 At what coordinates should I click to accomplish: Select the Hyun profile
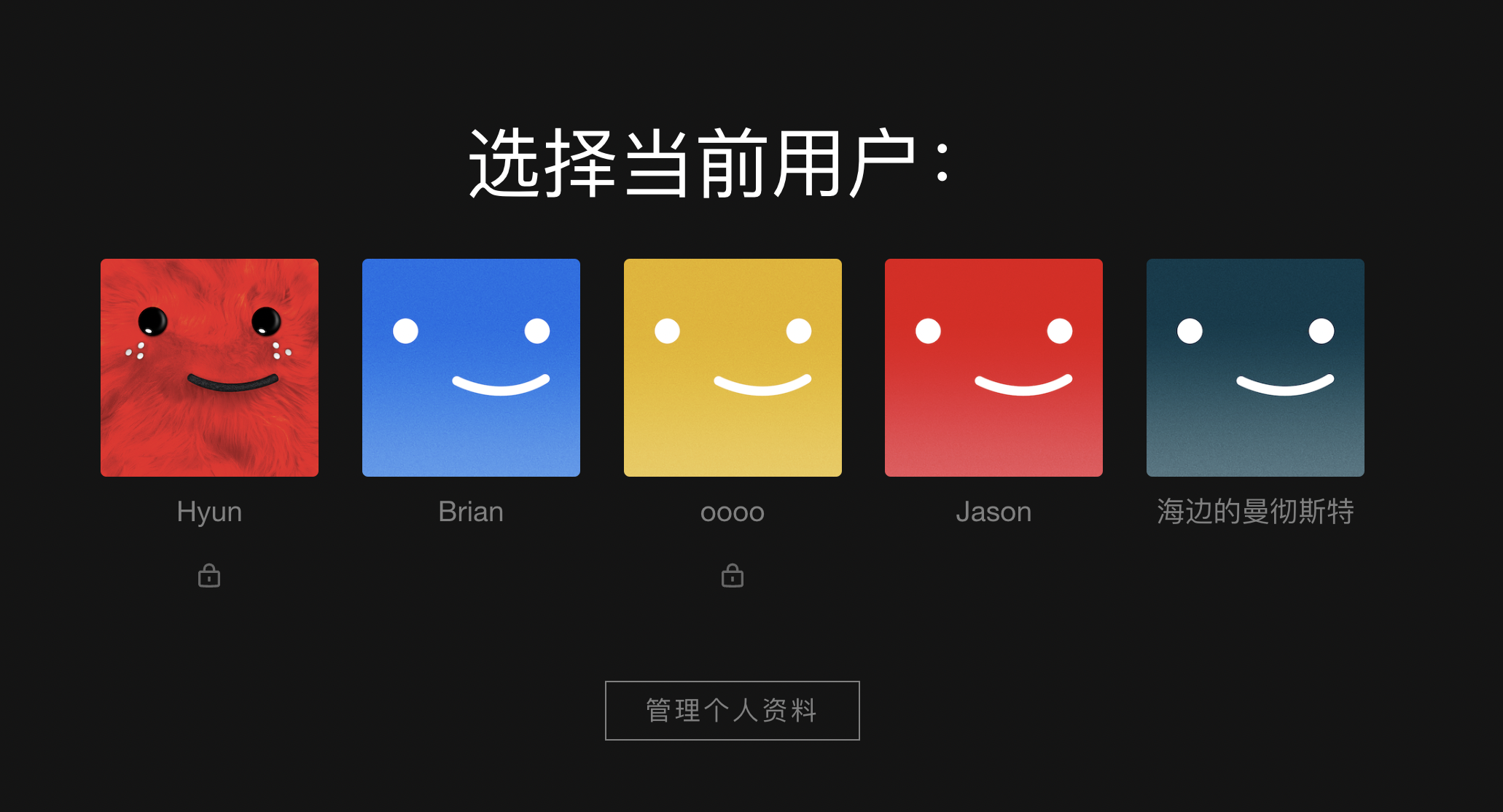point(209,367)
